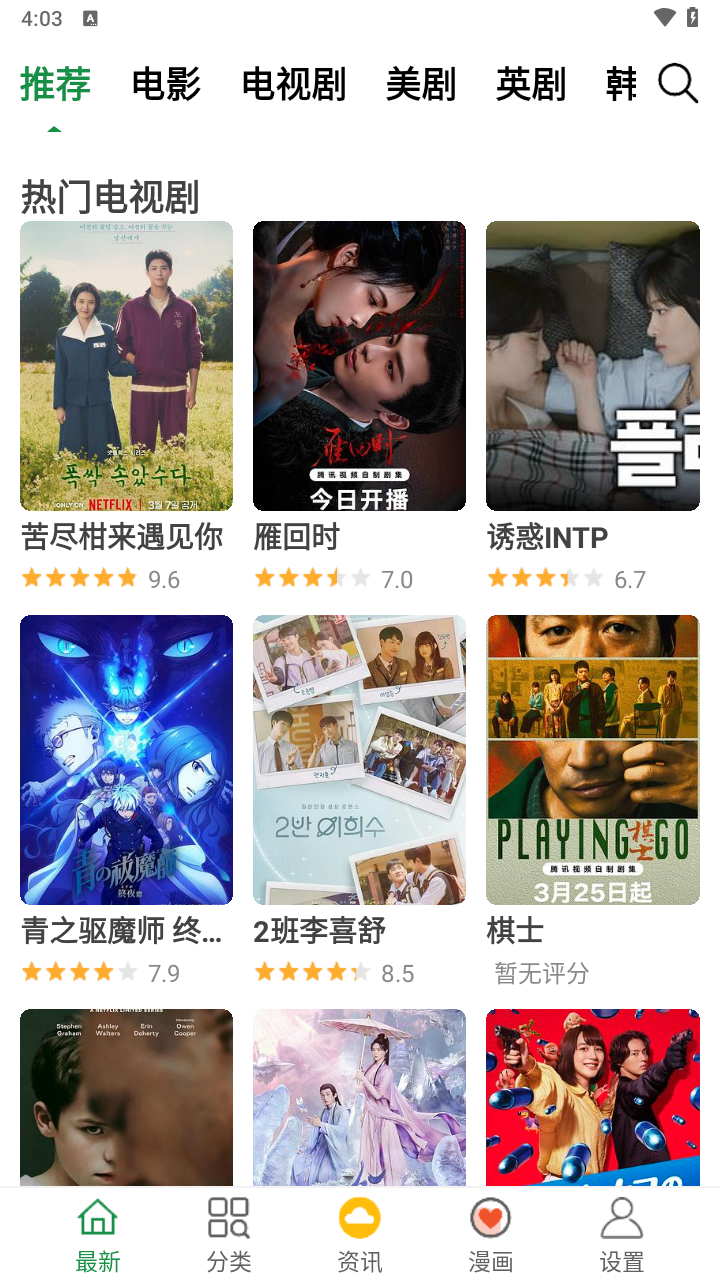The image size is (720, 1280).
Task: Open the 苦尽柑来遇见你 drama card
Action: [x=126, y=366]
